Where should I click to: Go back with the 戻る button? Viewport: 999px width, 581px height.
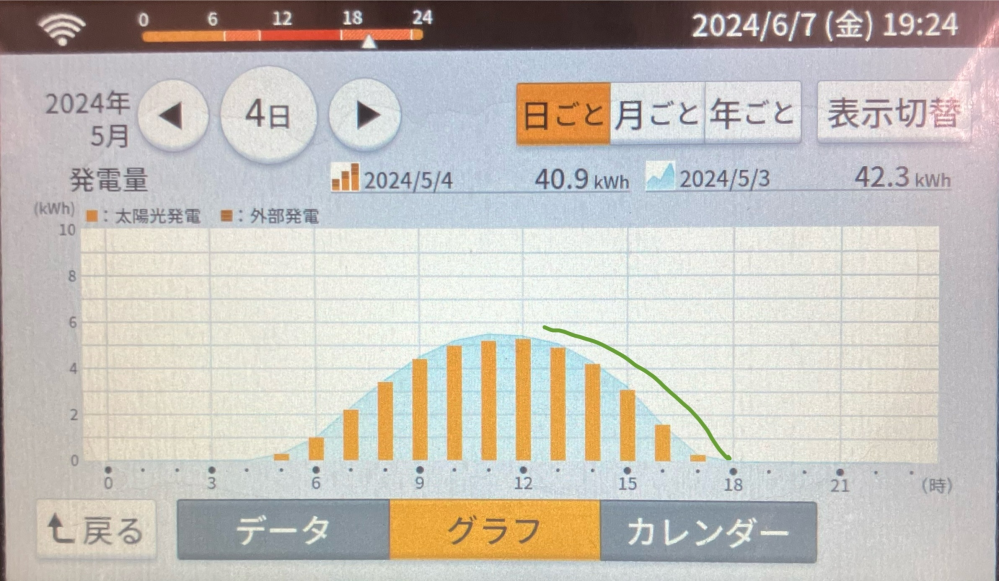pos(96,530)
